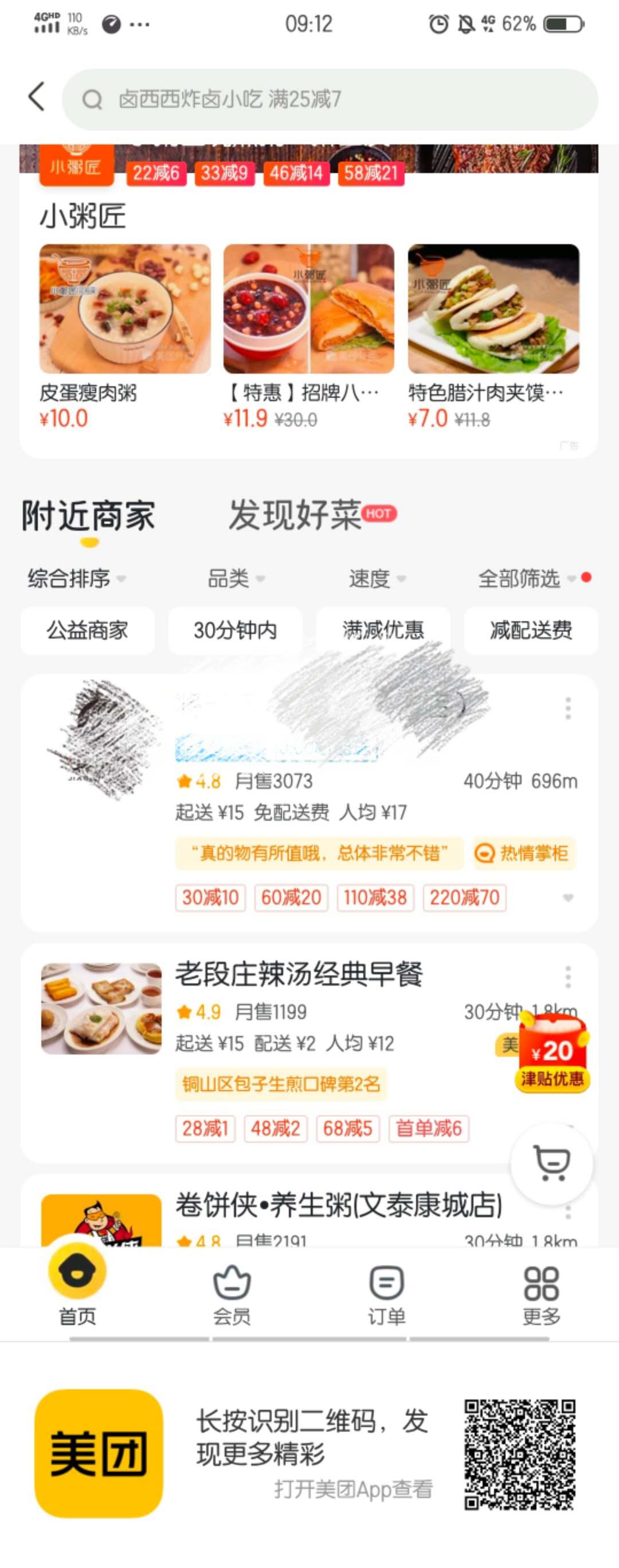Image resolution: width=619 pixels, height=1568 pixels.
Task: Apply the 公益商家 filter chip
Action: (x=88, y=630)
